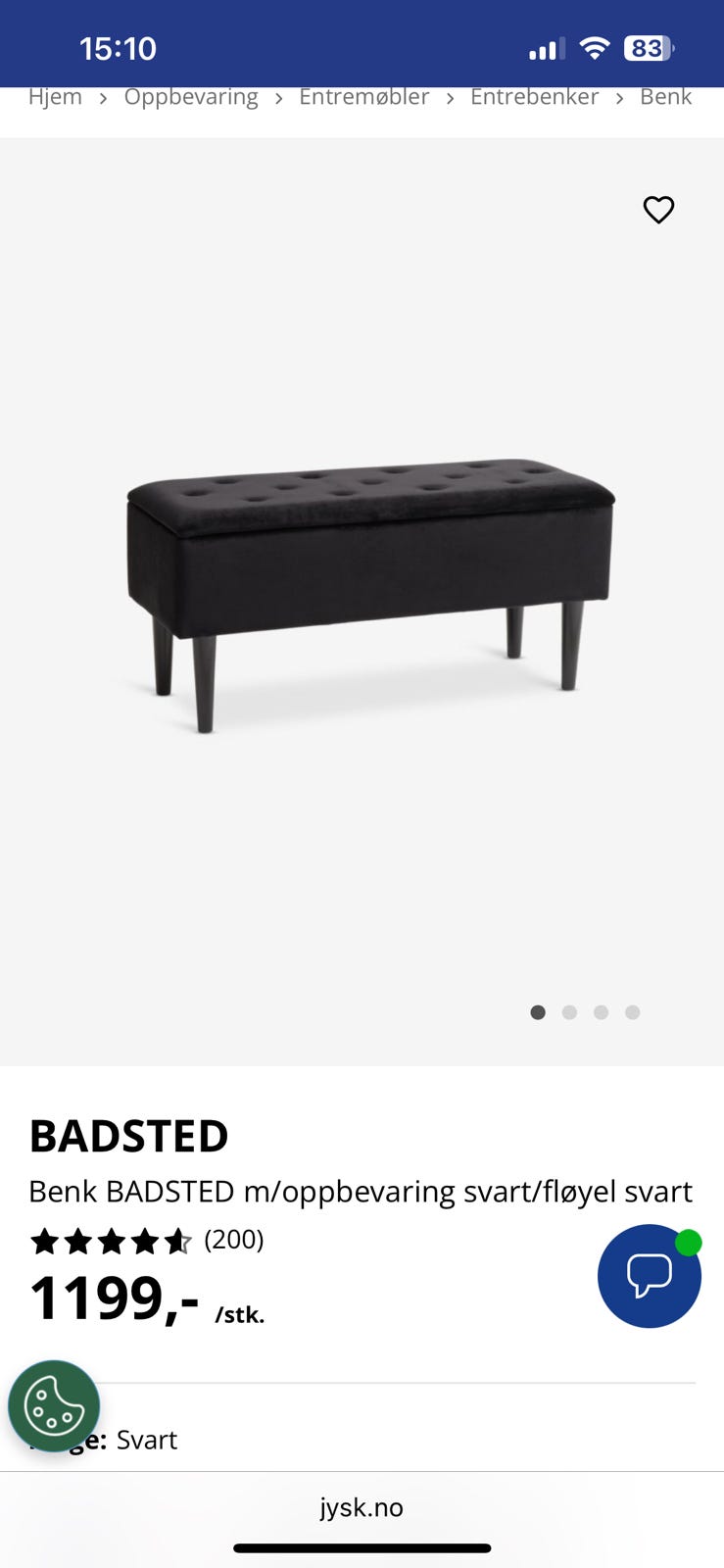The image size is (724, 1568).
Task: Add BADSTED bench to favorites with heart icon
Action: pyautogui.click(x=658, y=210)
